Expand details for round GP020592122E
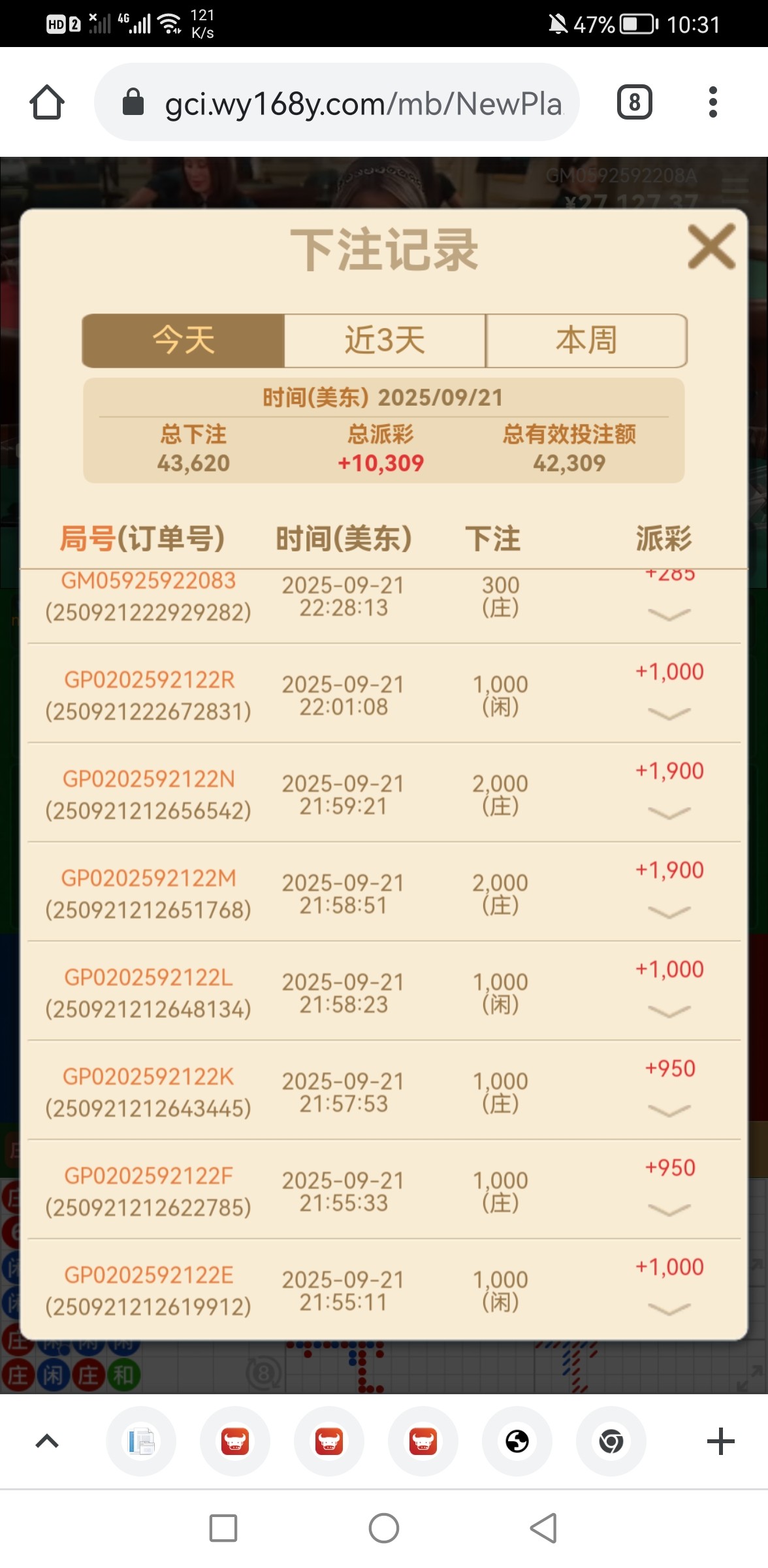 (x=669, y=1309)
